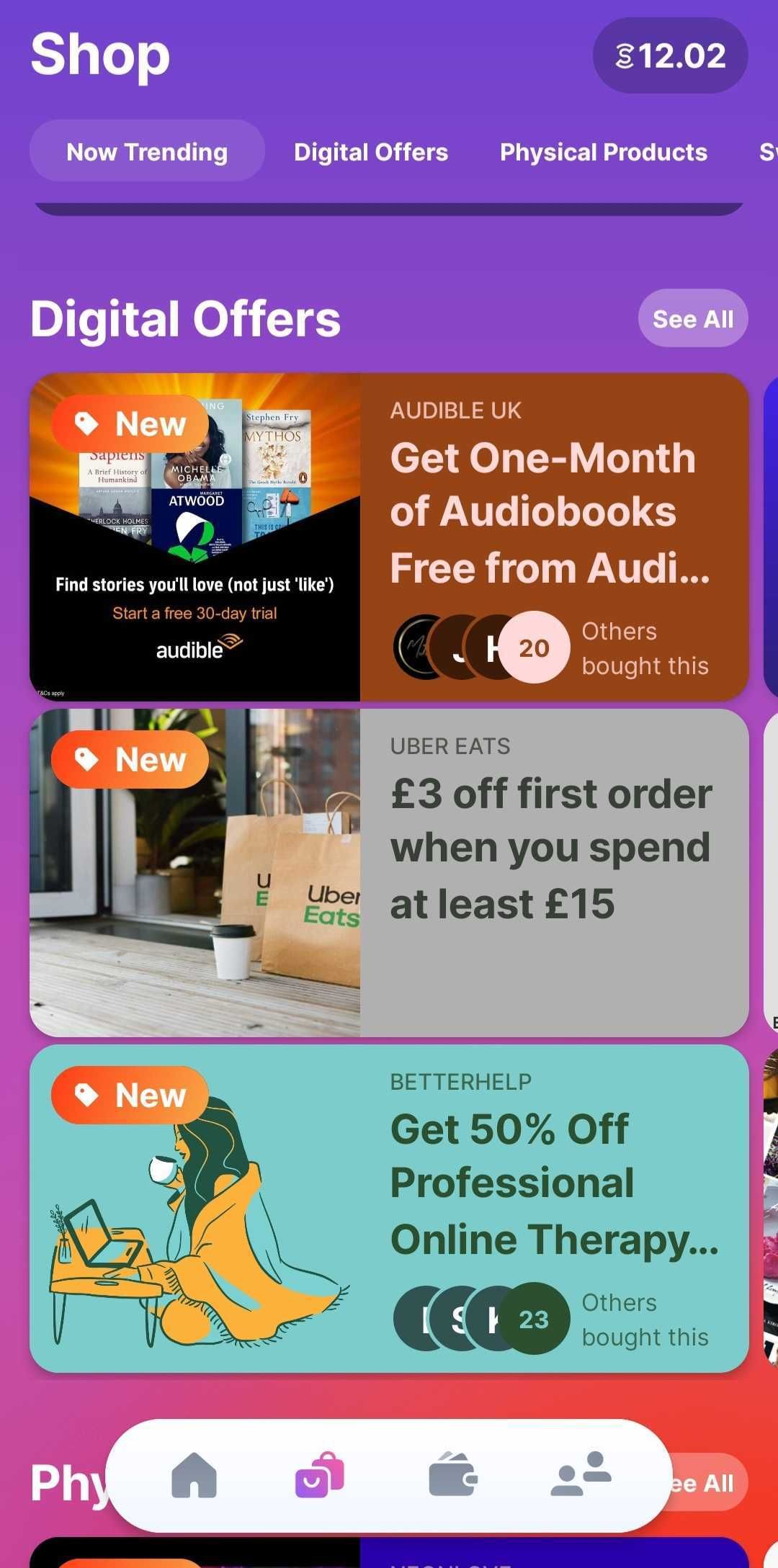Open the wallet tab

tap(452, 1476)
